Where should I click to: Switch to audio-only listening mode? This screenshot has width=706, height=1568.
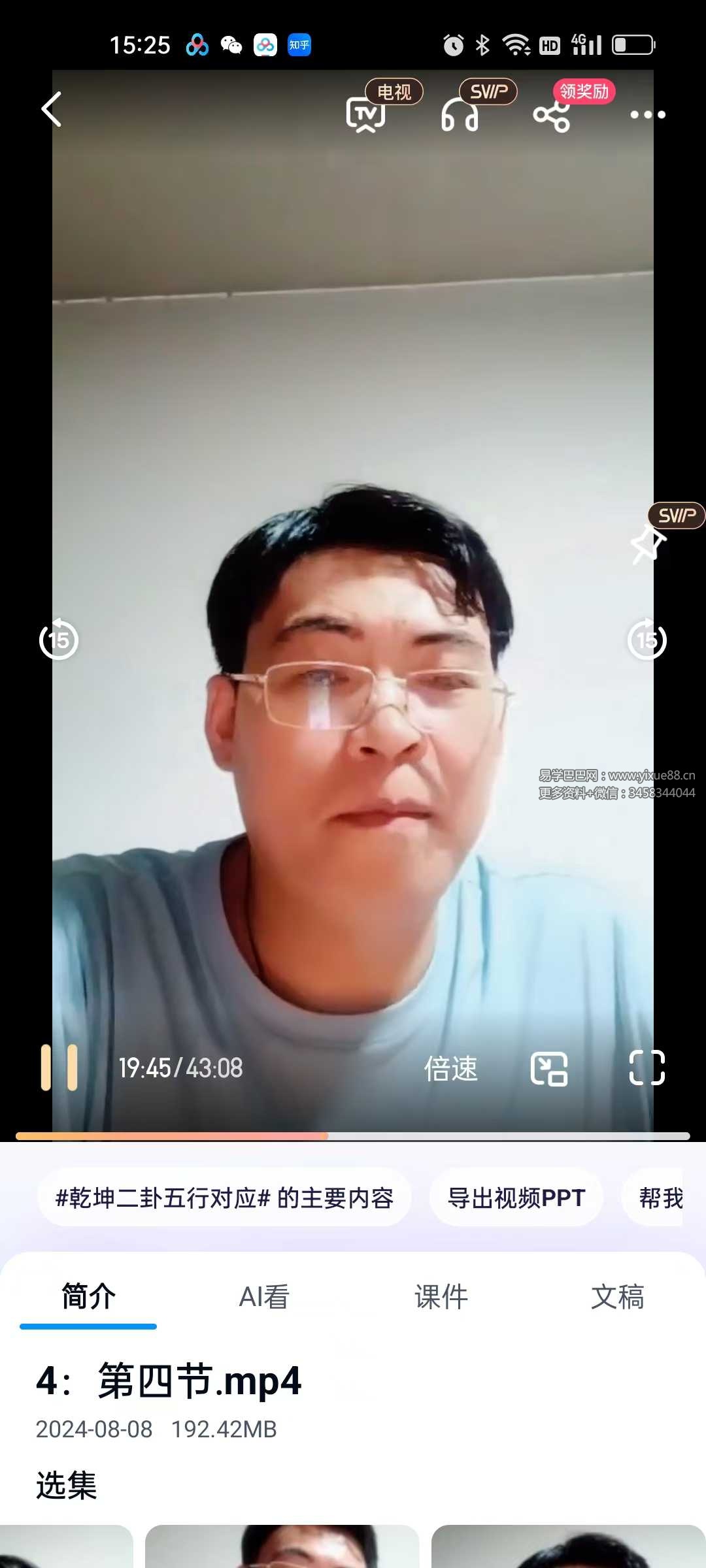pyautogui.click(x=460, y=116)
